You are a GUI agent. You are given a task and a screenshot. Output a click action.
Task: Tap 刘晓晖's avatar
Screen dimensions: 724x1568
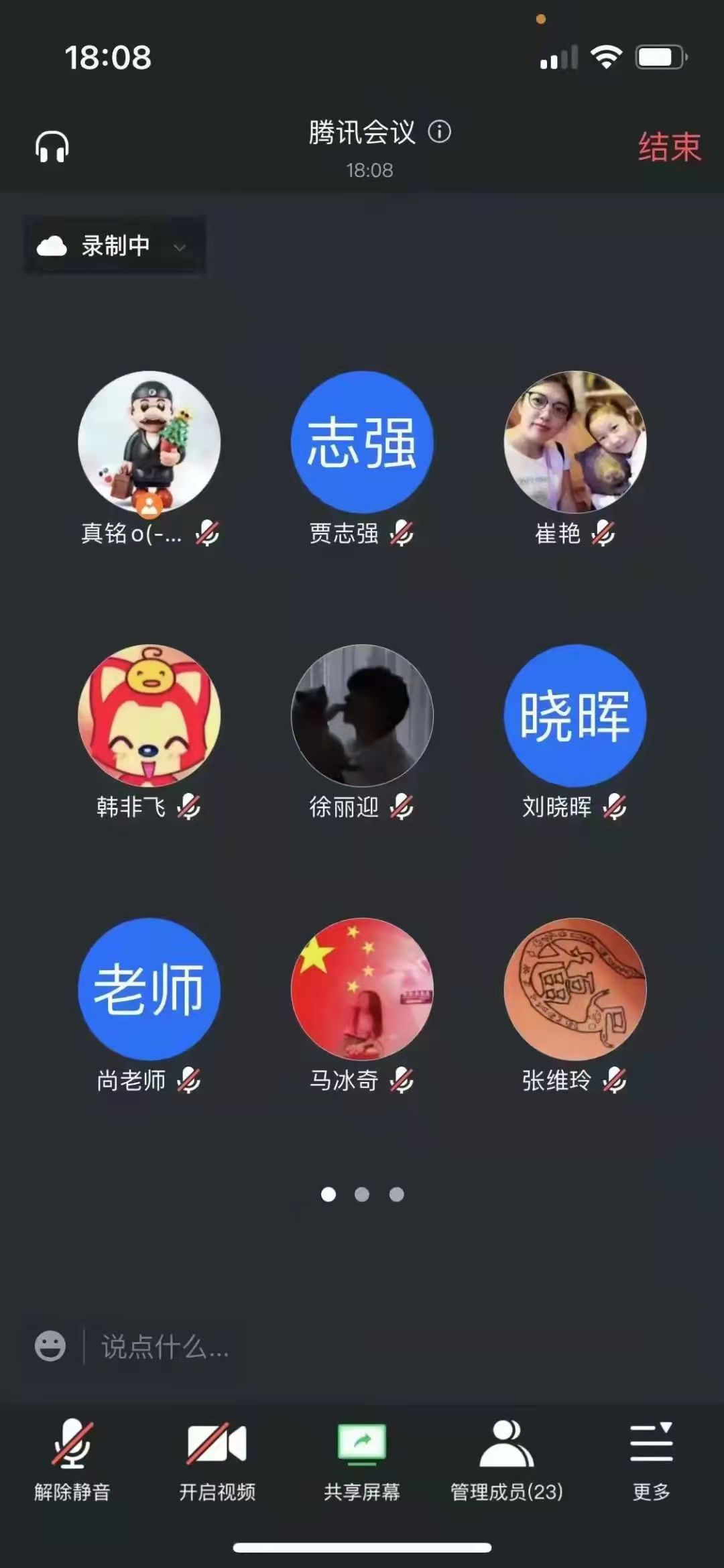pos(575,716)
